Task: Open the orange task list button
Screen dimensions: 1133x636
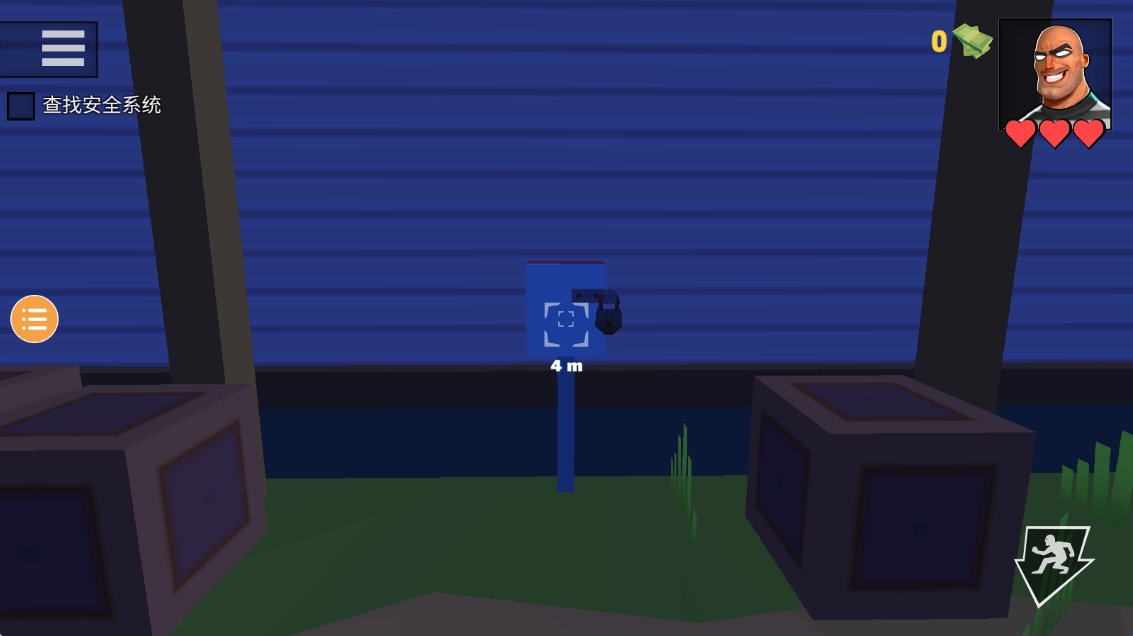Action: click(x=35, y=319)
